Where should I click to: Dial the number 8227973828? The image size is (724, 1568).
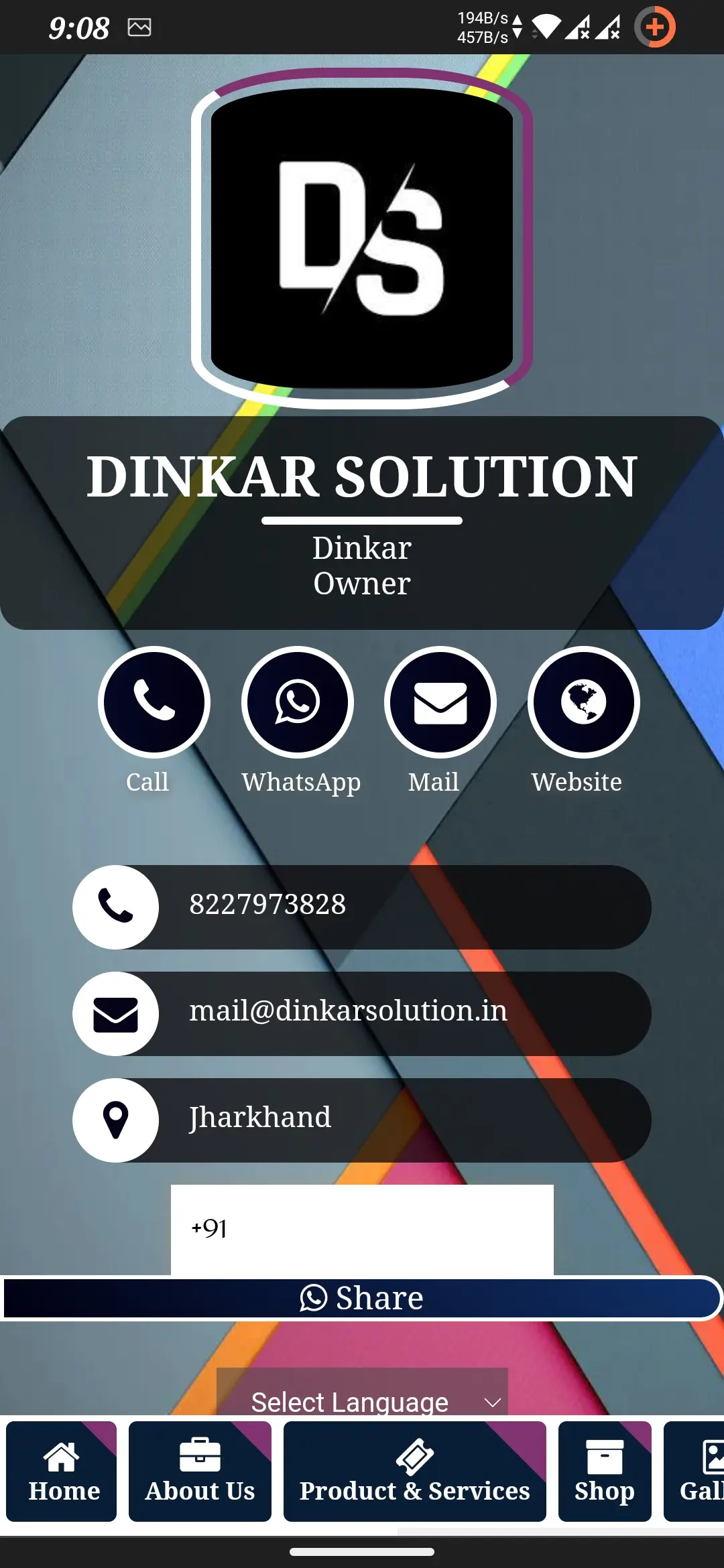(x=362, y=907)
